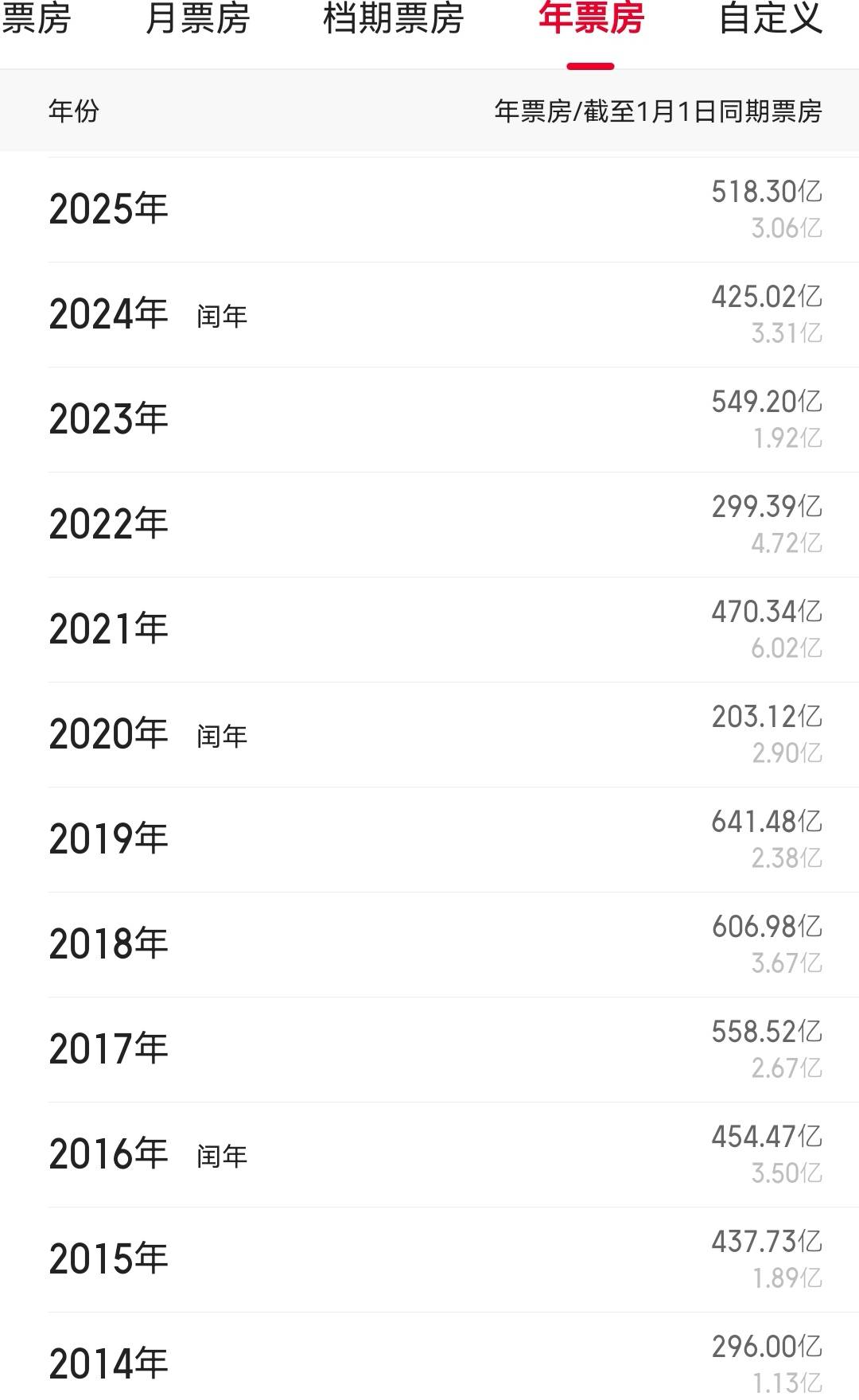Open the 2022年 row

(x=429, y=524)
